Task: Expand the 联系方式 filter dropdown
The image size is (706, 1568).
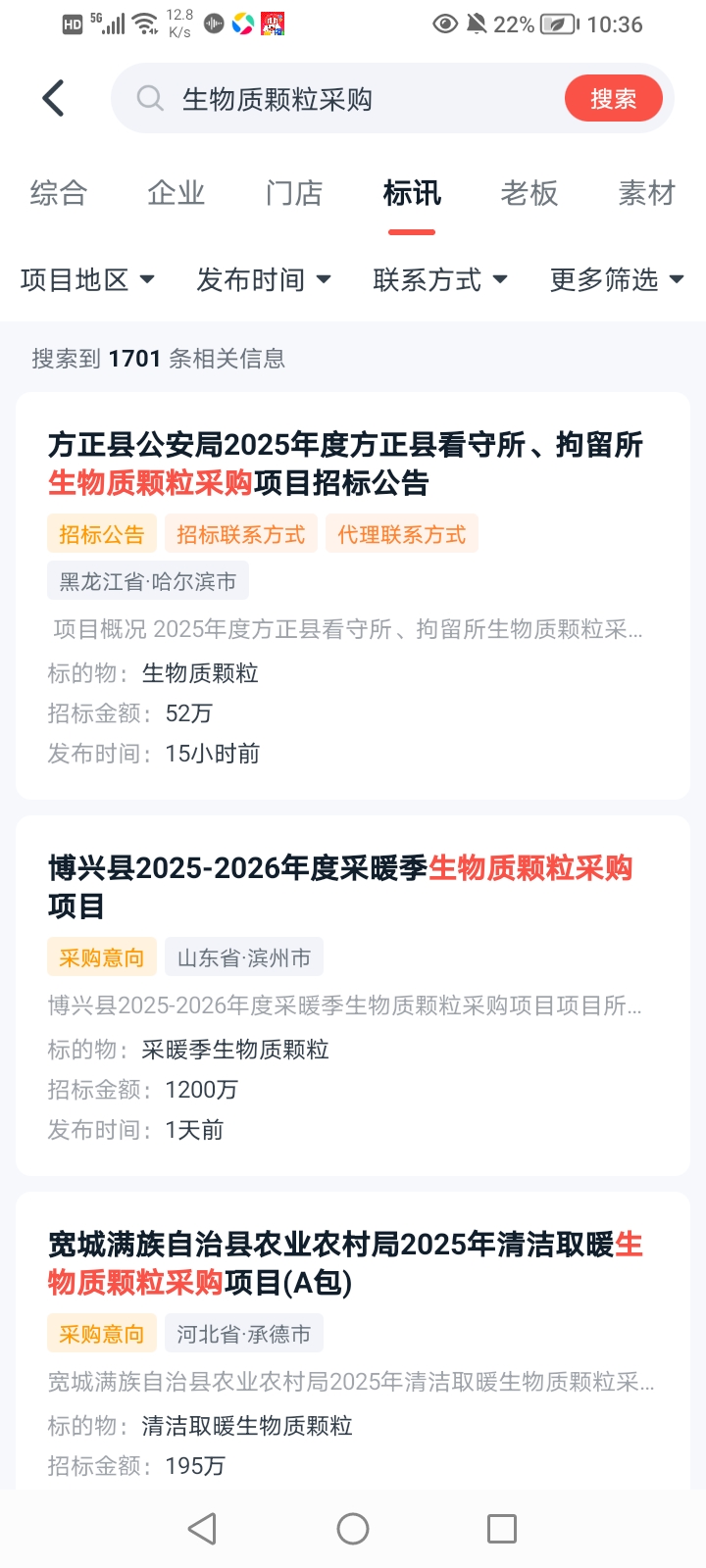Action: (440, 280)
